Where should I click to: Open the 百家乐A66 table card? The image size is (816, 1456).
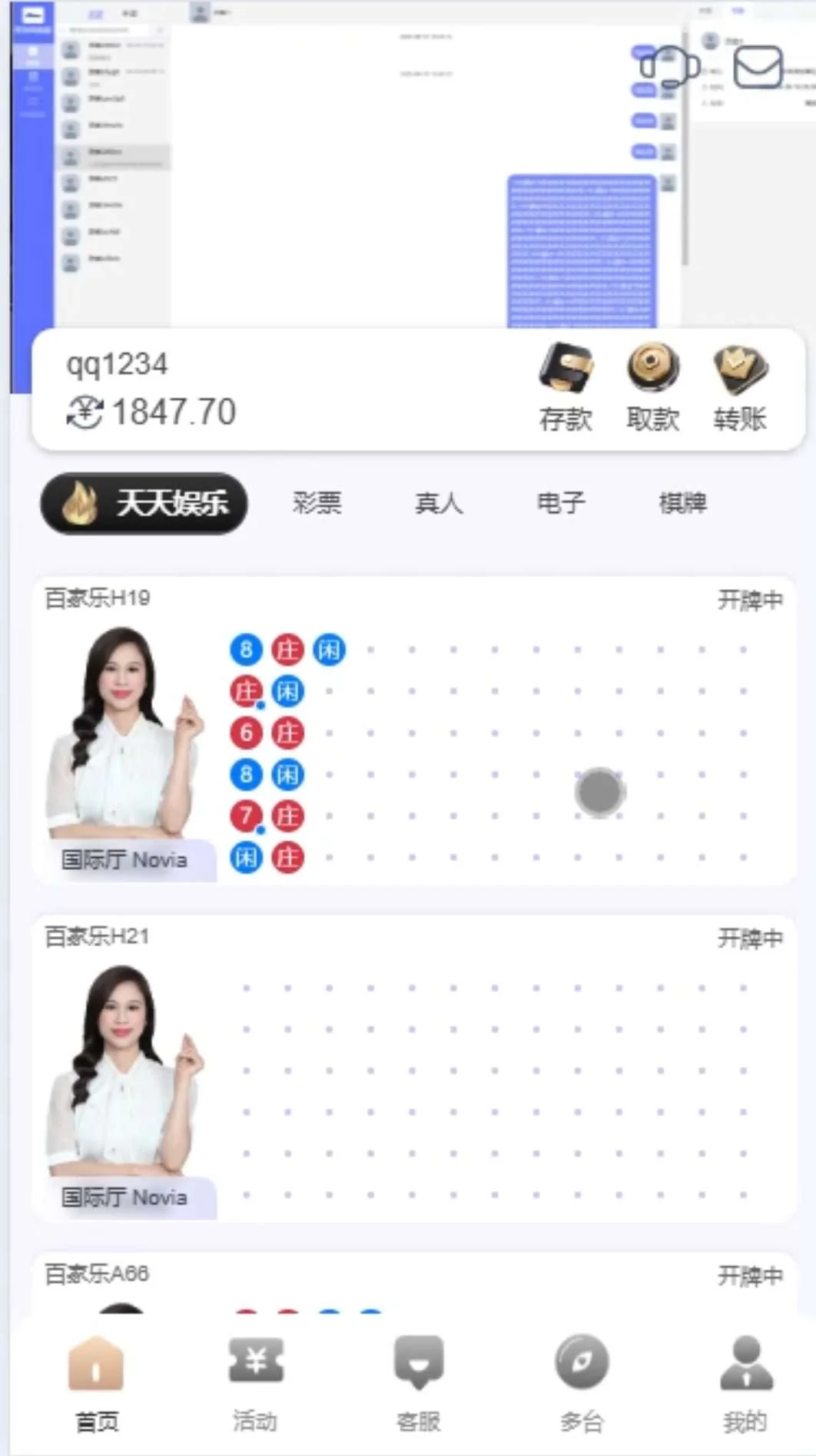(413, 1282)
